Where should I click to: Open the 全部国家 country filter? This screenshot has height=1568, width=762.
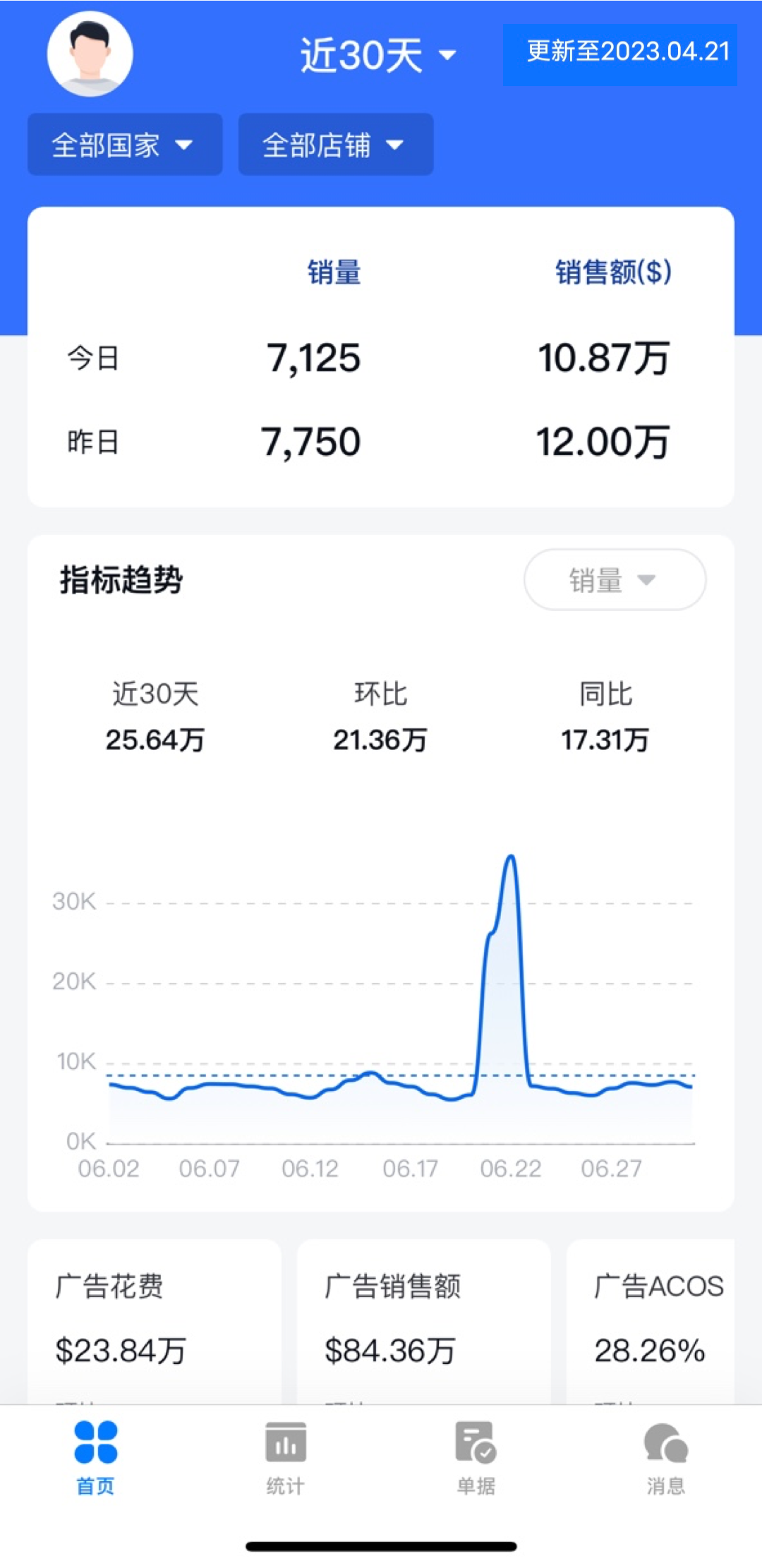(x=125, y=145)
